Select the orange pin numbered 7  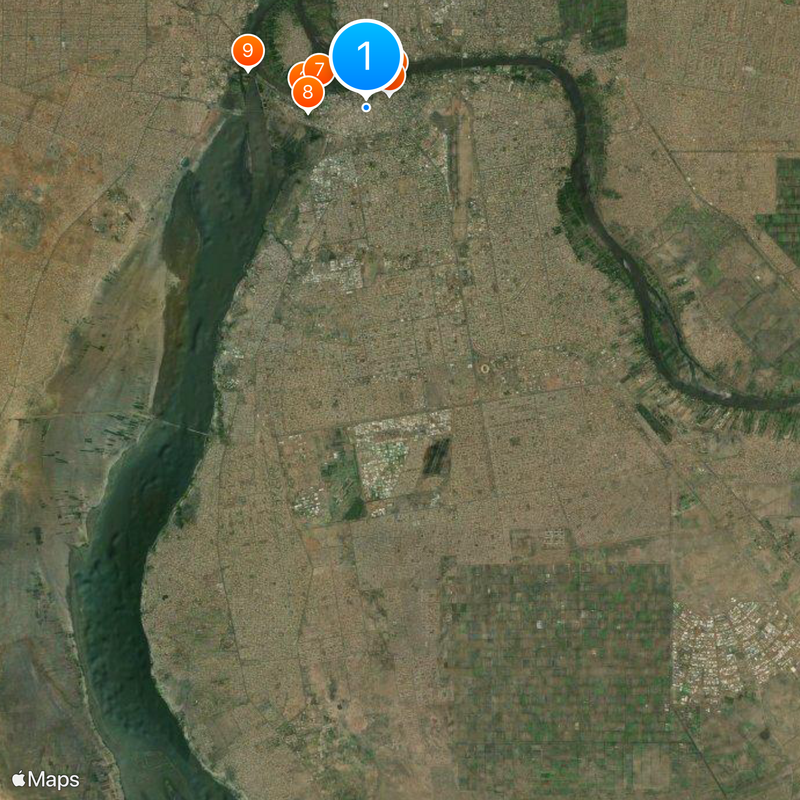tap(319, 66)
